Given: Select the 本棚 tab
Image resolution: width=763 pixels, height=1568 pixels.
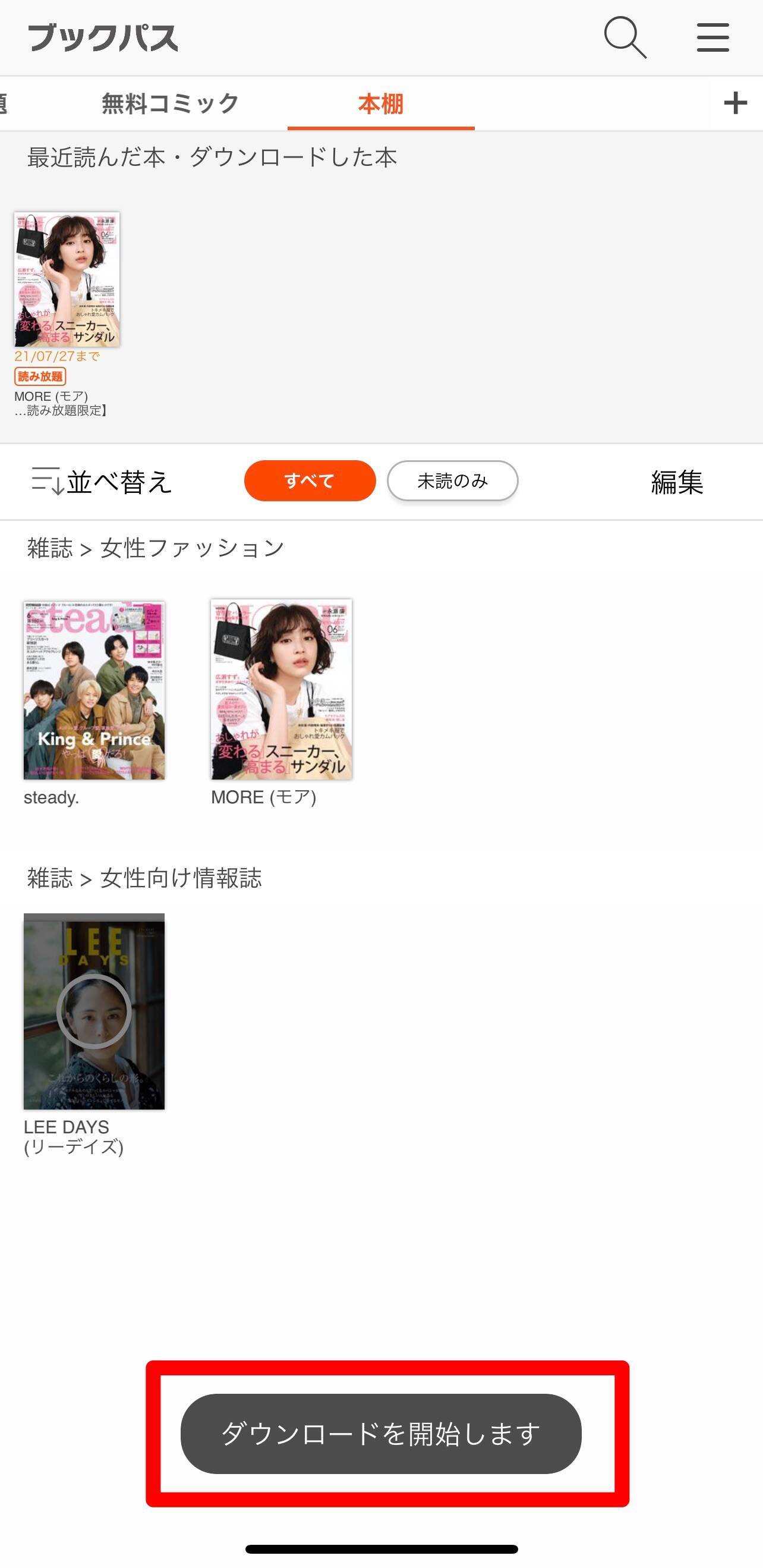Looking at the screenshot, I should point(381,104).
